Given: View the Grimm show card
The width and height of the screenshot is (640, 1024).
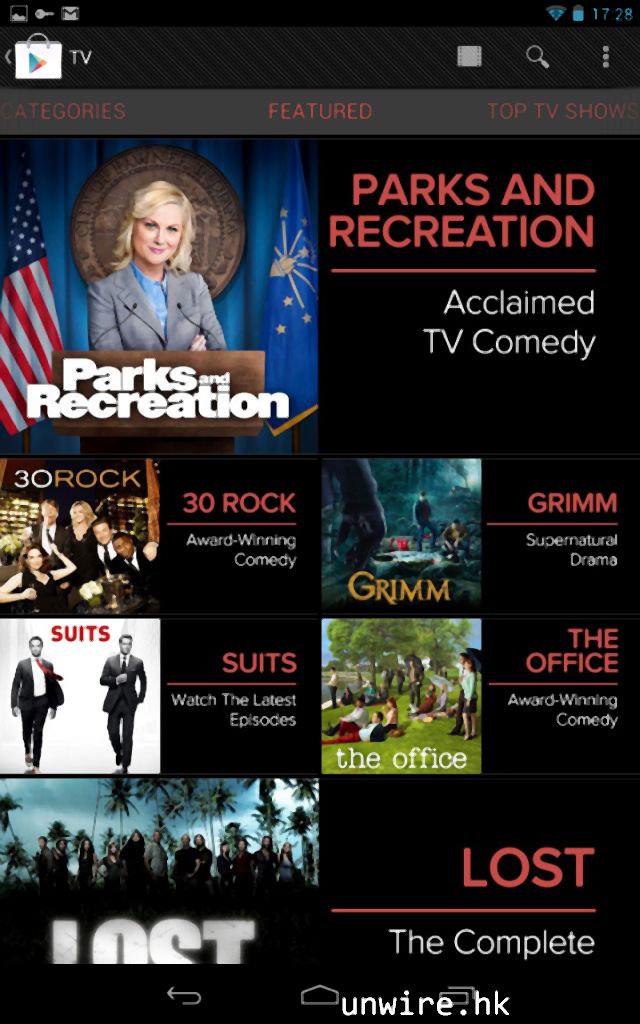Looking at the screenshot, I should point(480,536).
